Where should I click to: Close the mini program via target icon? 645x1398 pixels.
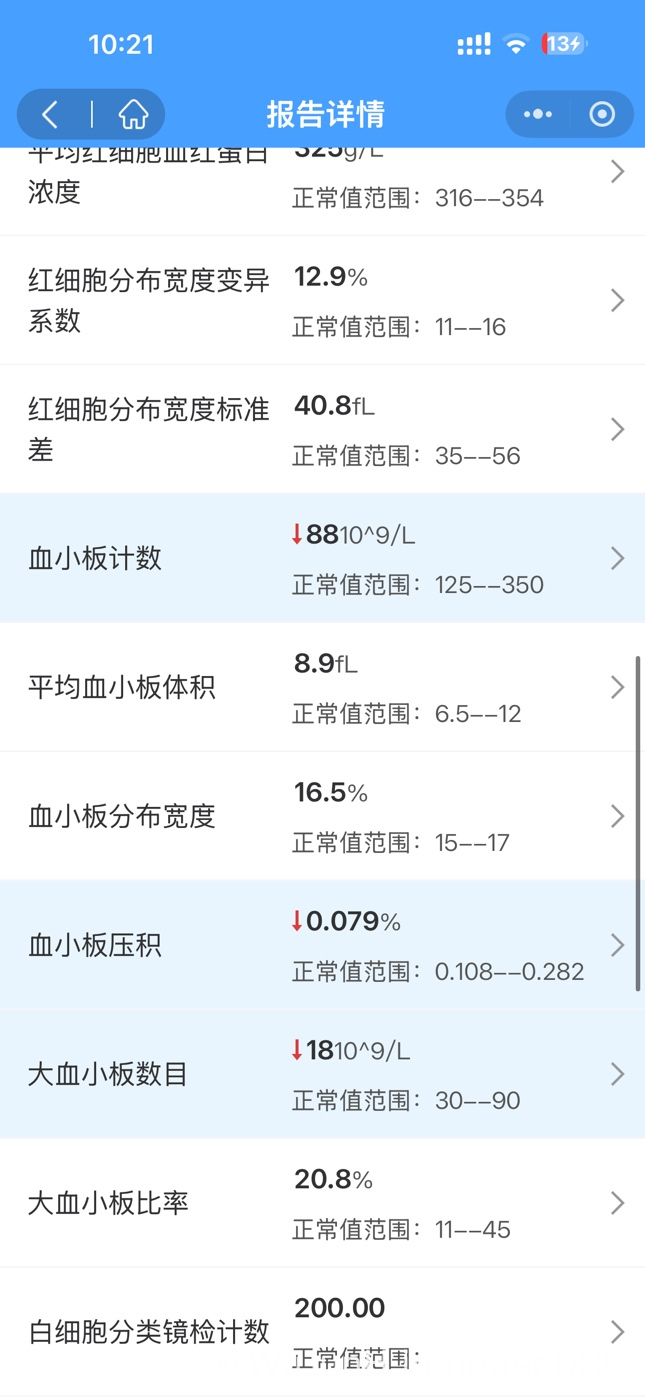(x=602, y=115)
